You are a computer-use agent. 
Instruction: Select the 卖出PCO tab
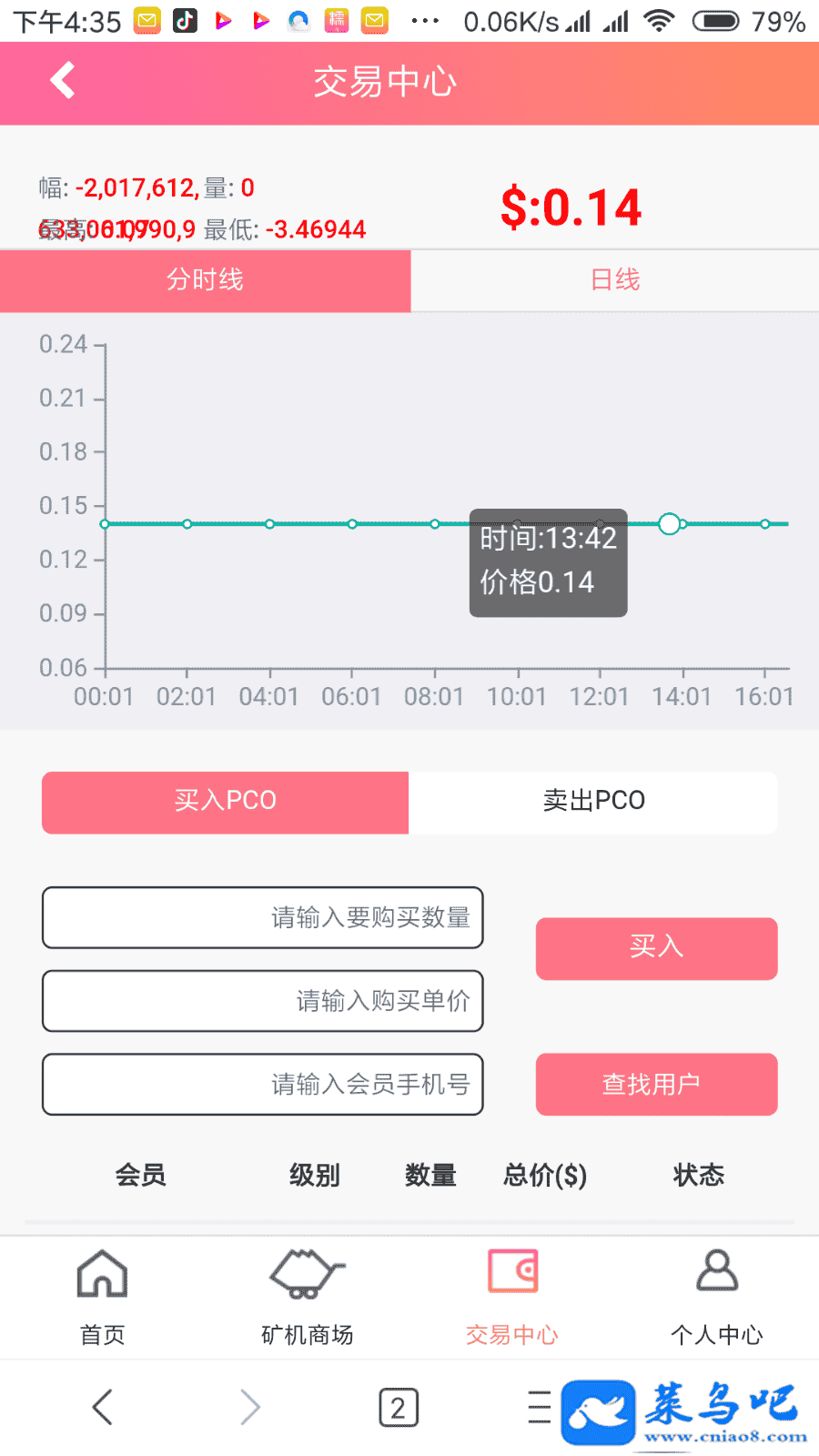point(593,802)
